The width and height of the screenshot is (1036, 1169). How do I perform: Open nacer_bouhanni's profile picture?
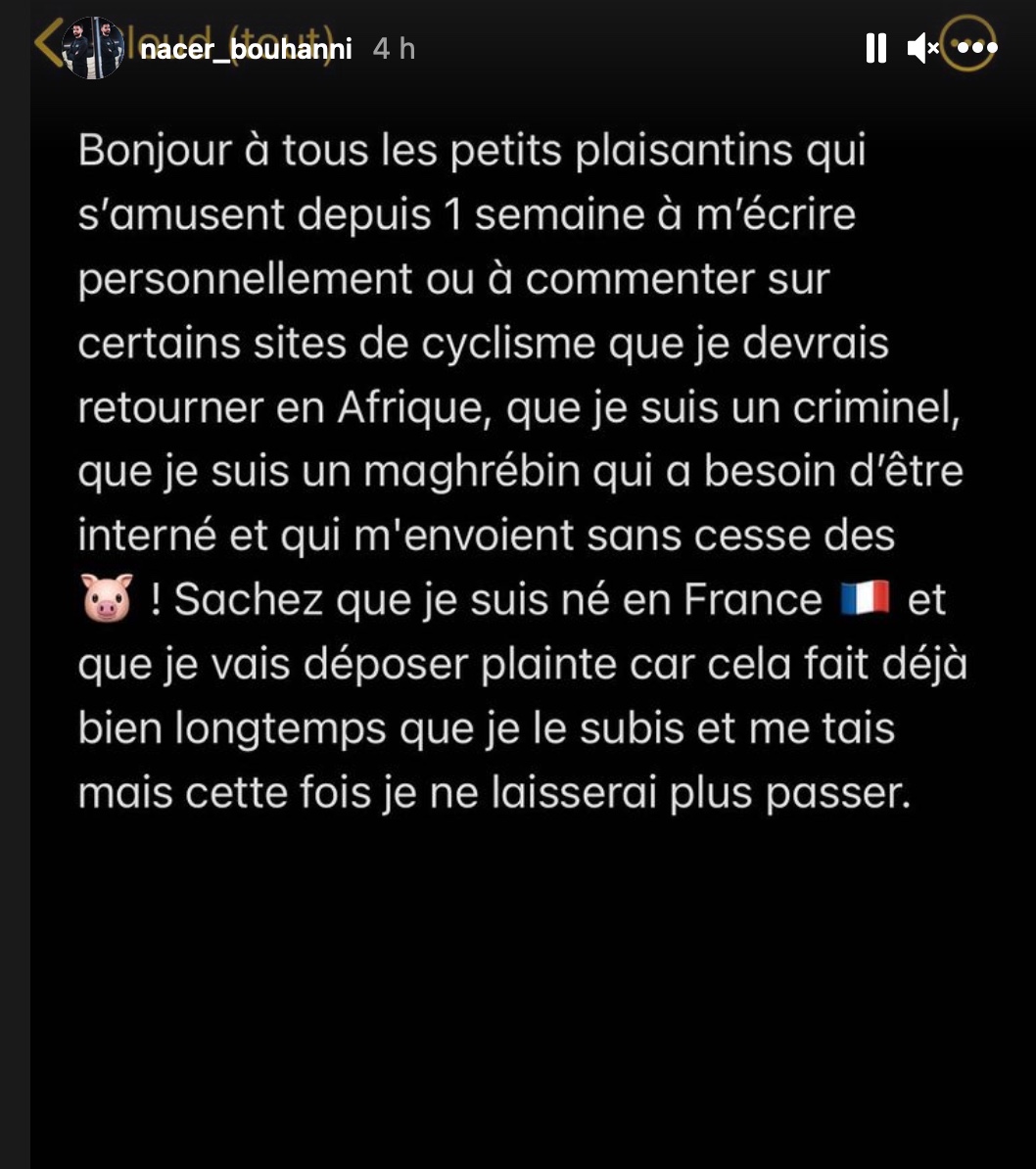(x=93, y=48)
